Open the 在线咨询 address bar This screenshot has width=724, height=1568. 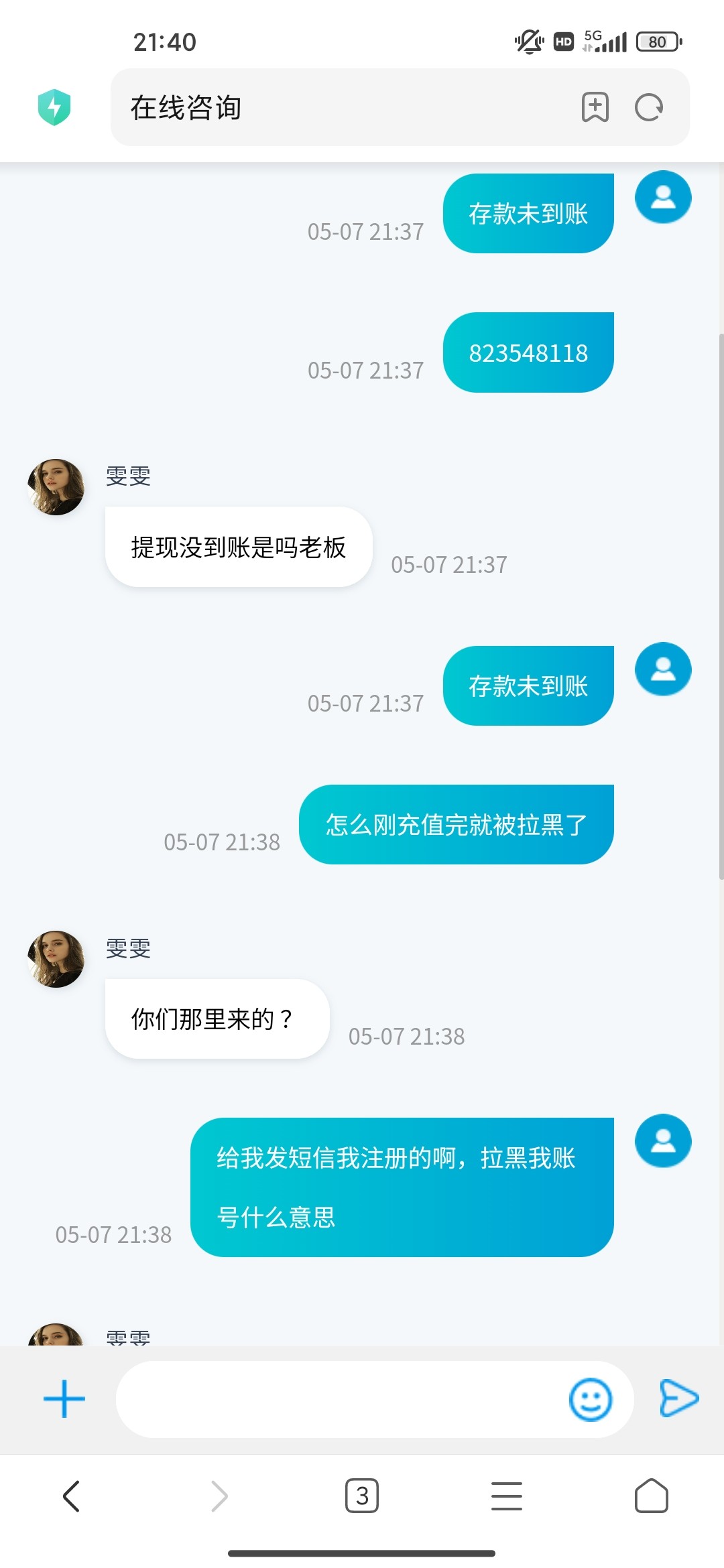tap(335, 107)
